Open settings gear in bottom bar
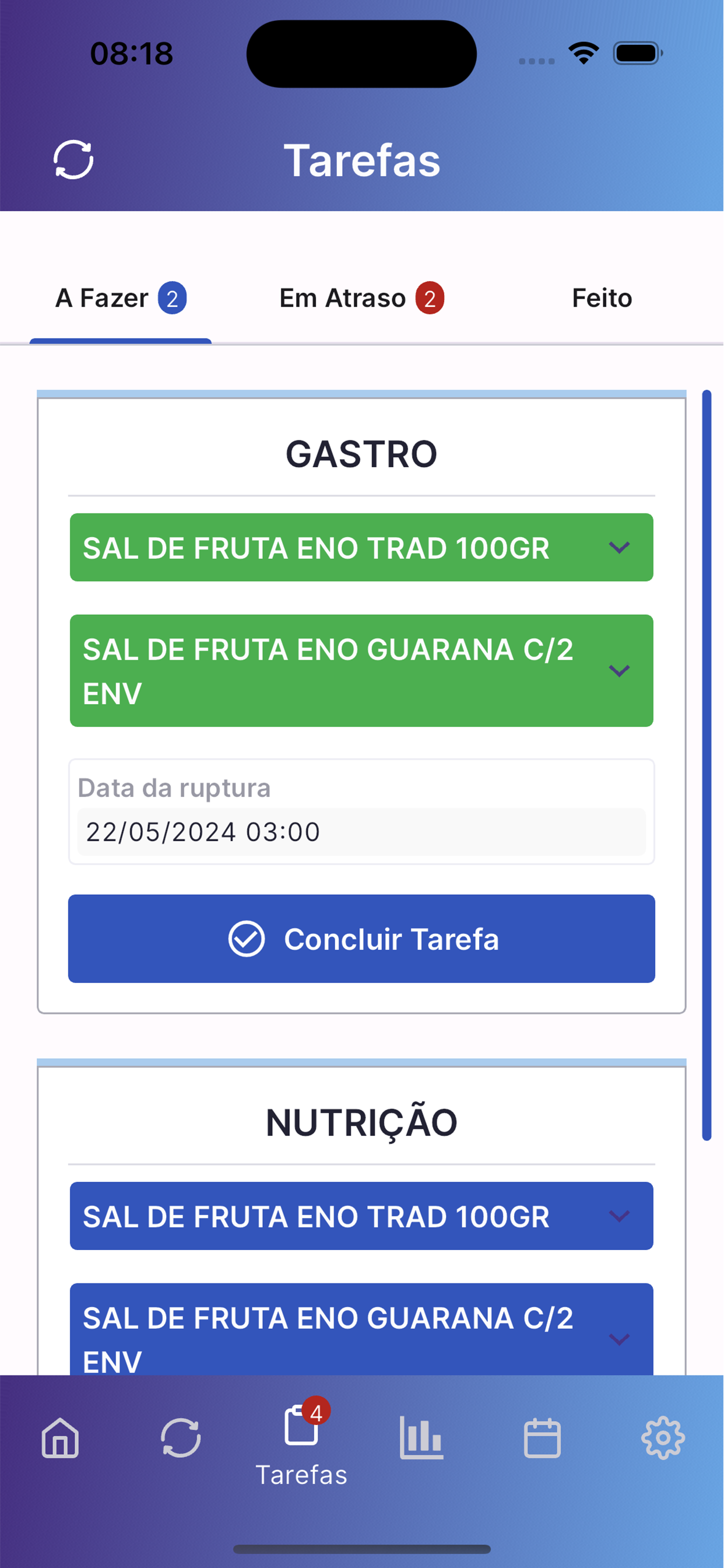 [663, 1438]
